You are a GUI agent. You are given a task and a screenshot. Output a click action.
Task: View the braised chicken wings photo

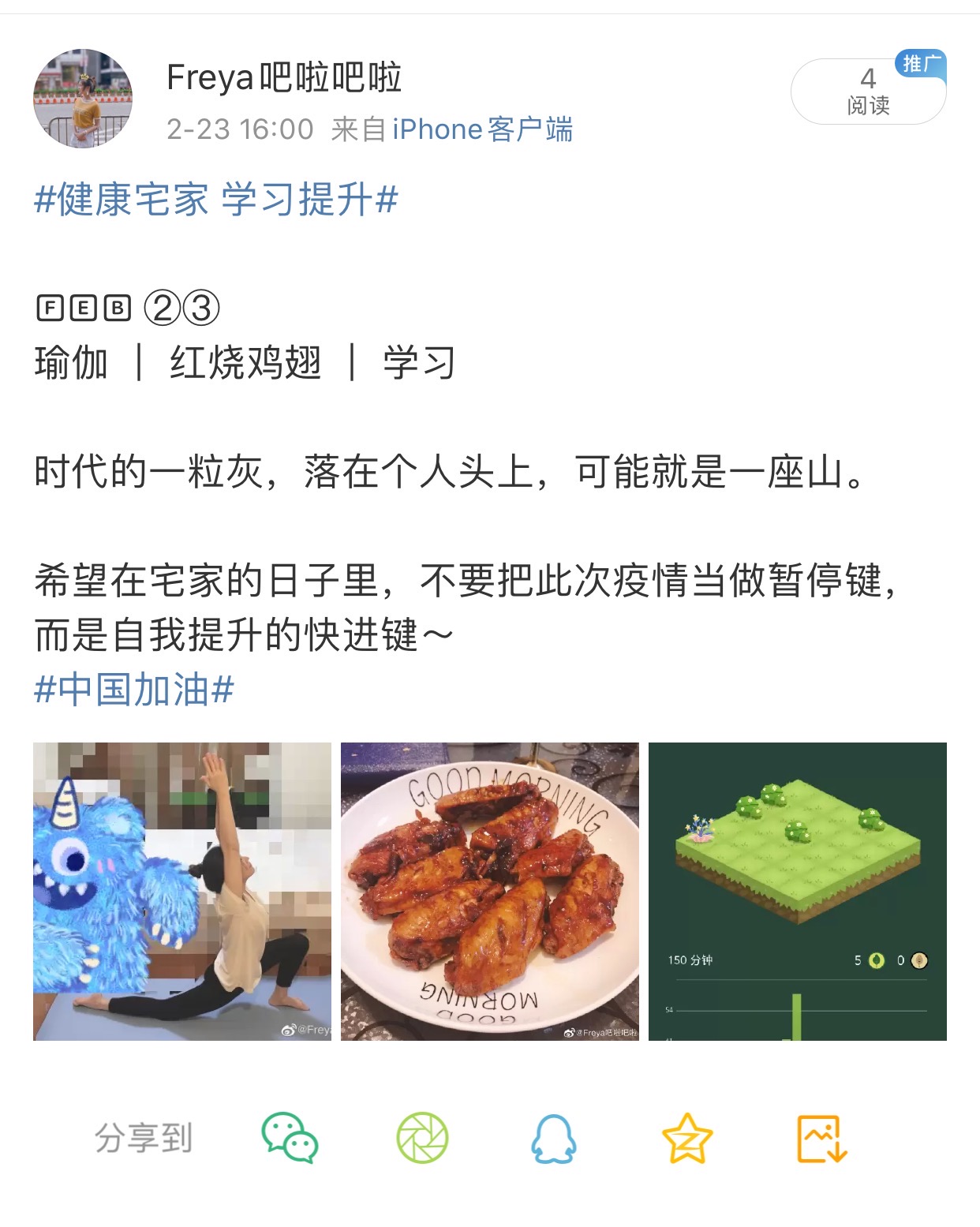(490, 891)
